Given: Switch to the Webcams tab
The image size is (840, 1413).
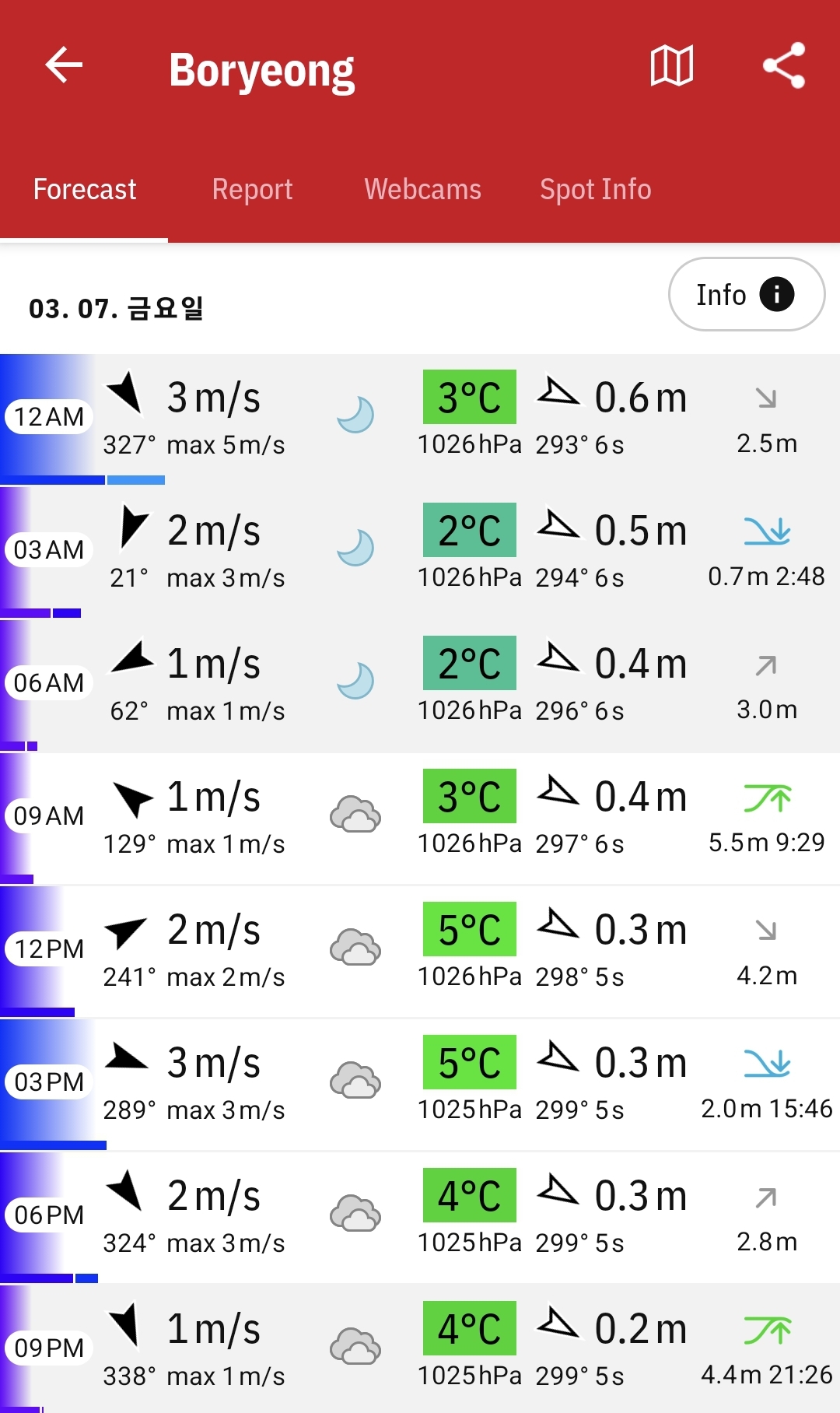Looking at the screenshot, I should [422, 189].
